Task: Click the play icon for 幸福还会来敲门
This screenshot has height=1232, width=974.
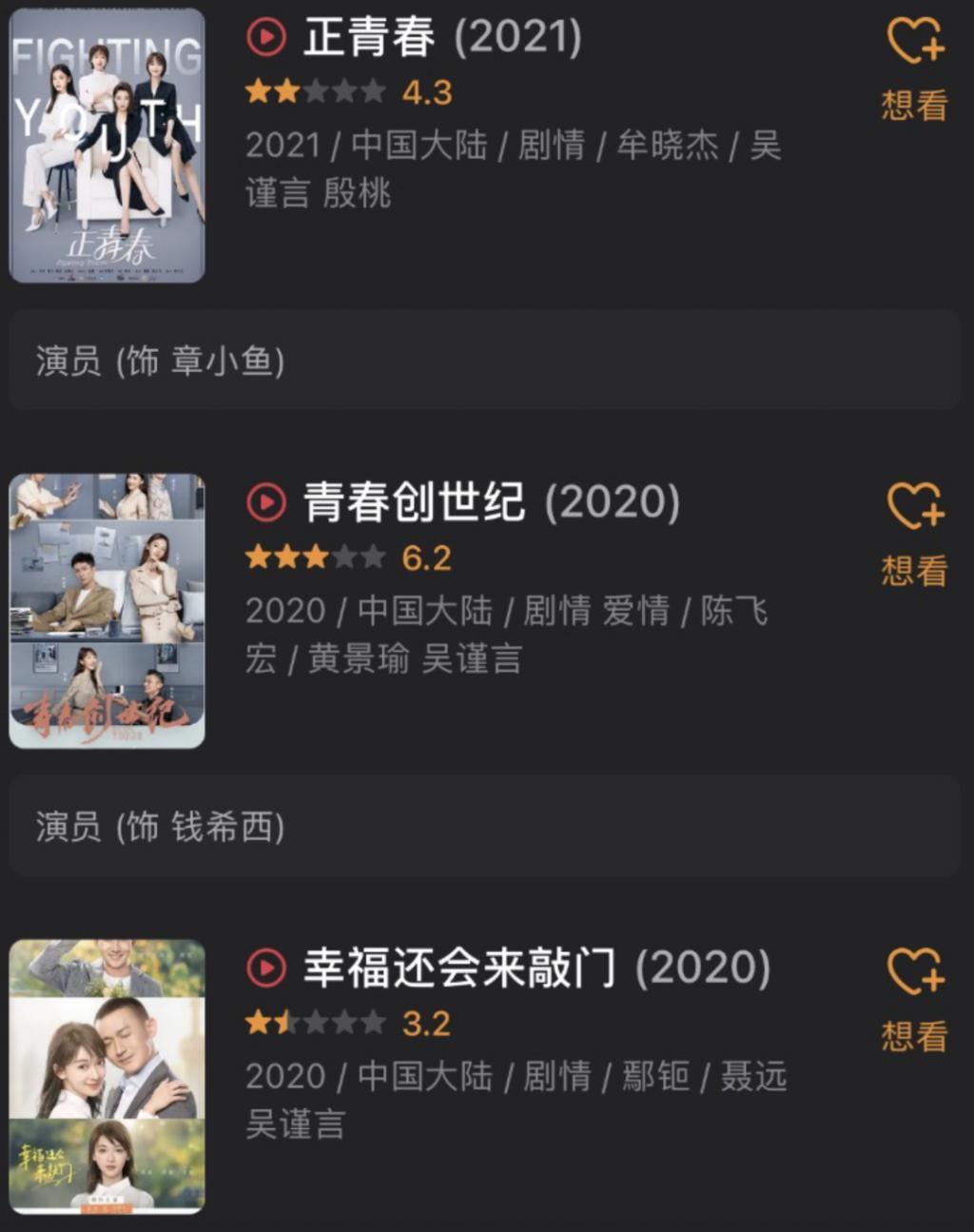Action: [x=265, y=967]
